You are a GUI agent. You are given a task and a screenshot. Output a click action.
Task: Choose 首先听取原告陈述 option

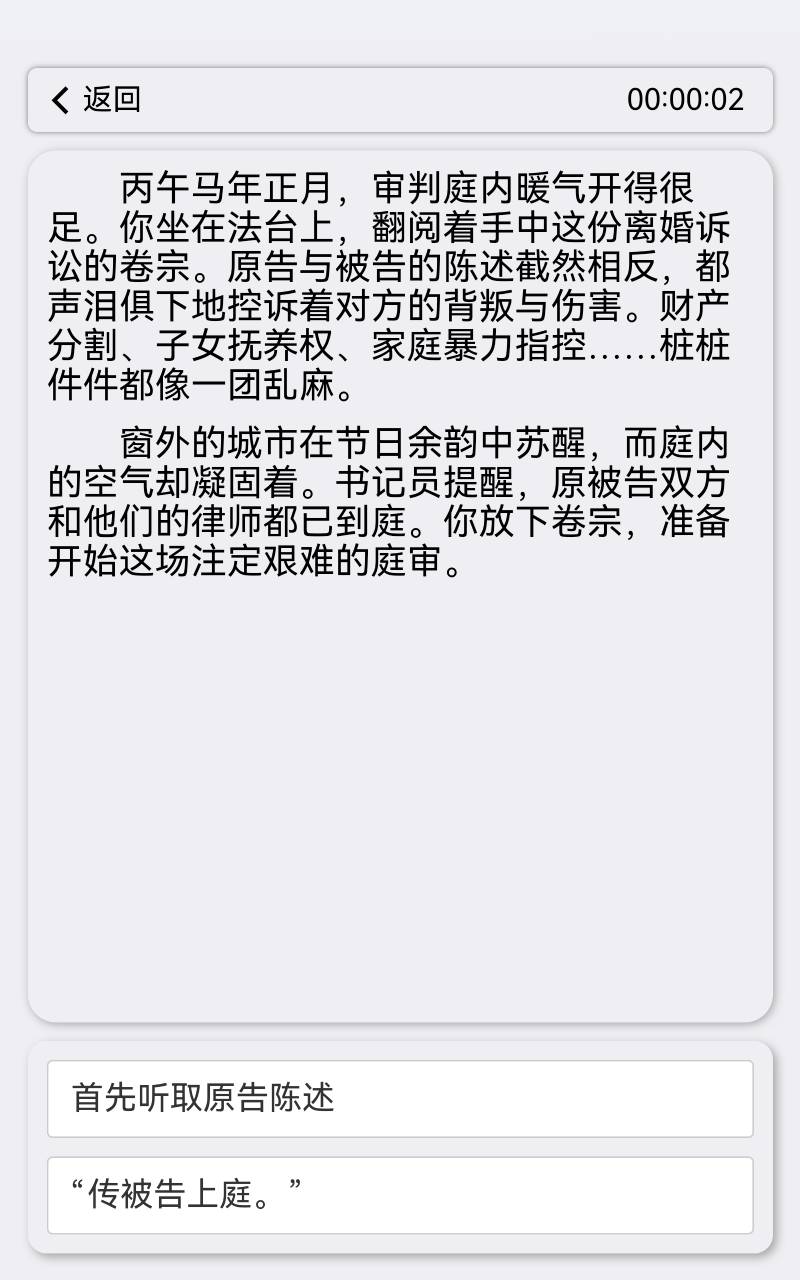pyautogui.click(x=400, y=1099)
